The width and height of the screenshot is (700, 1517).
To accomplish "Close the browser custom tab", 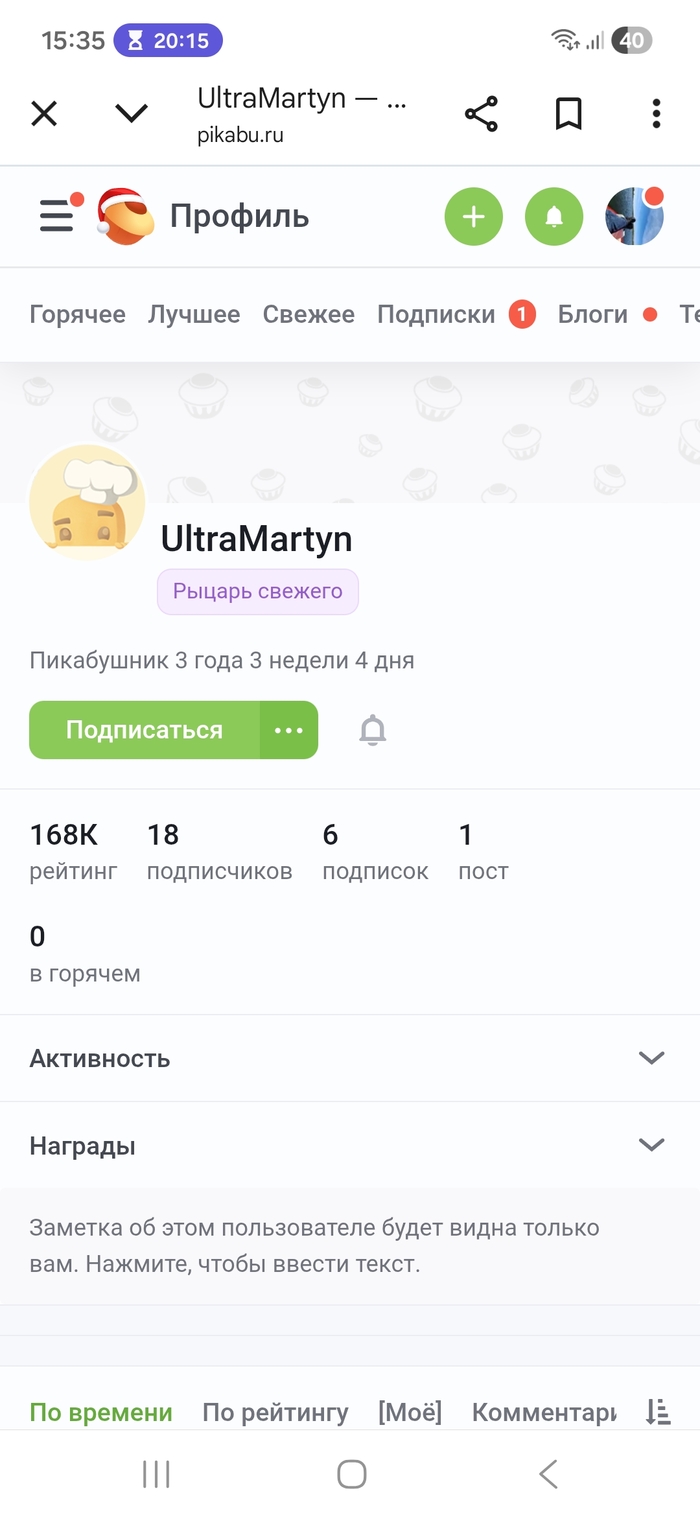I will click(x=44, y=114).
